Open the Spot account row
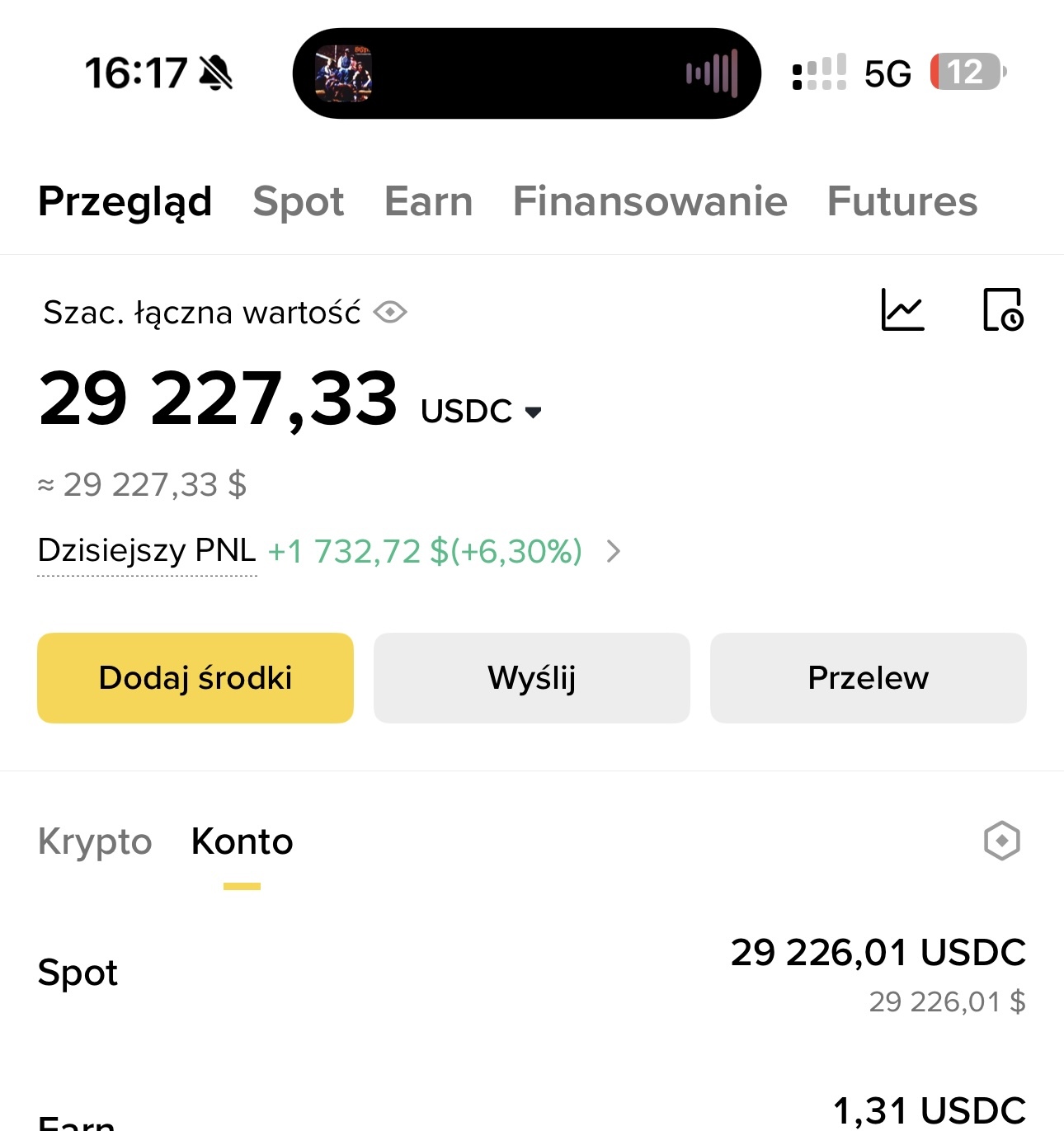Image resolution: width=1064 pixels, height=1131 pixels. click(x=531, y=973)
